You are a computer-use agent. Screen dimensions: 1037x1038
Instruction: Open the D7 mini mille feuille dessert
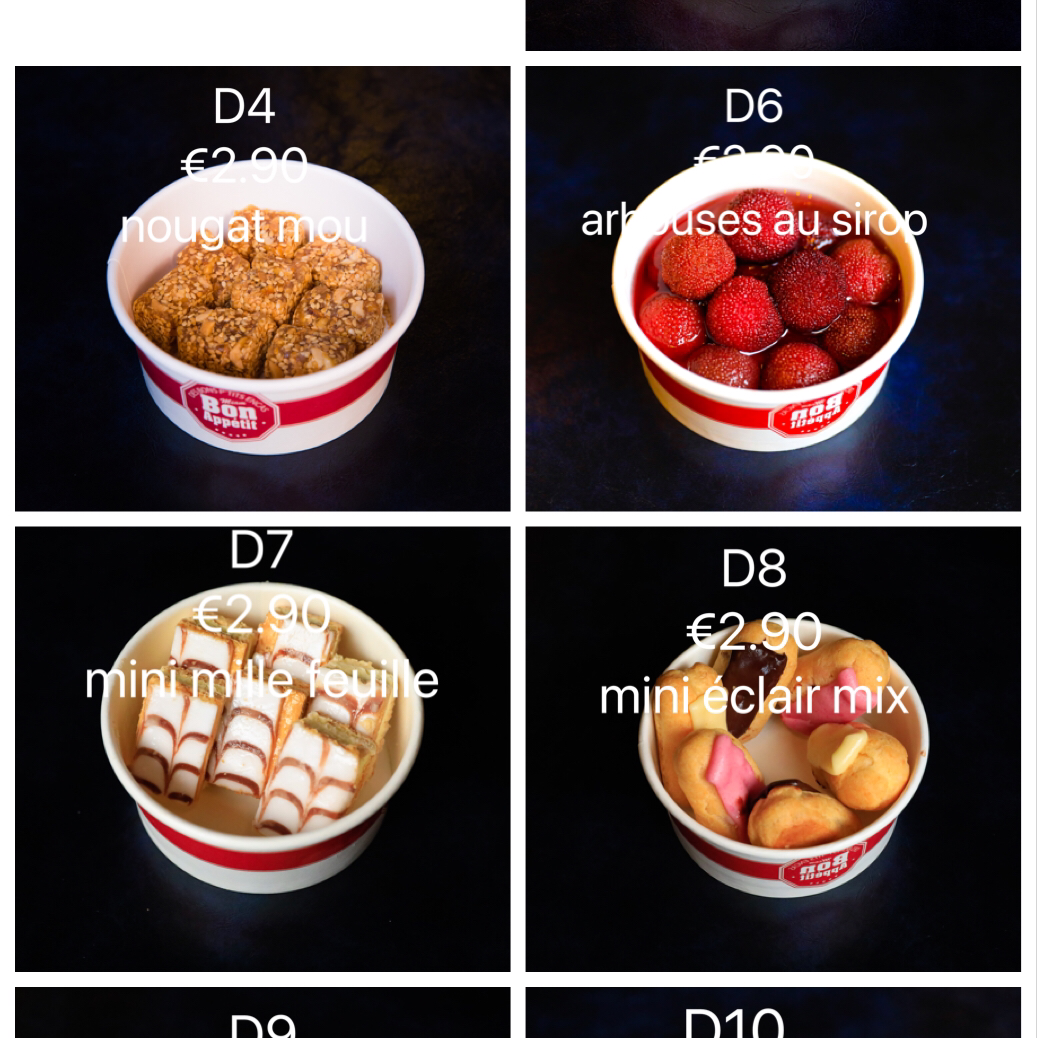click(262, 749)
